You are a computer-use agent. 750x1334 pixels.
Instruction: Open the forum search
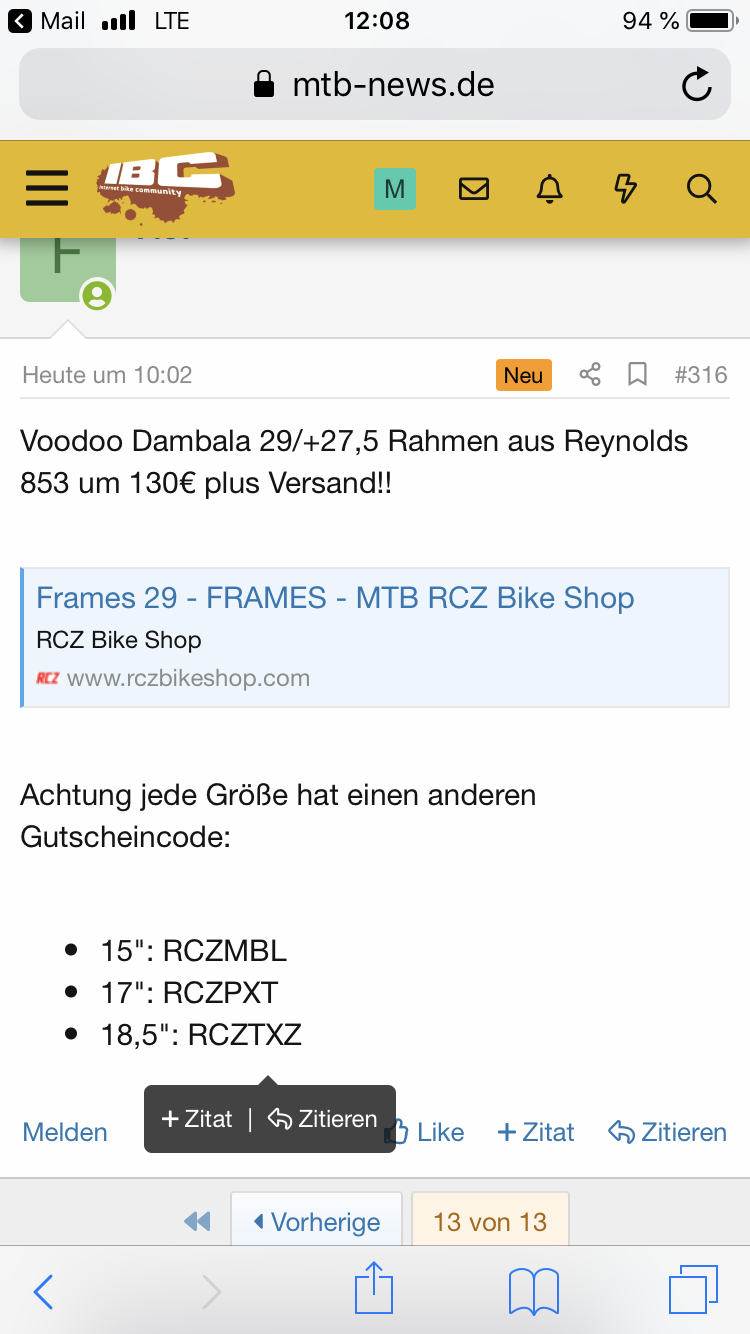pos(702,188)
